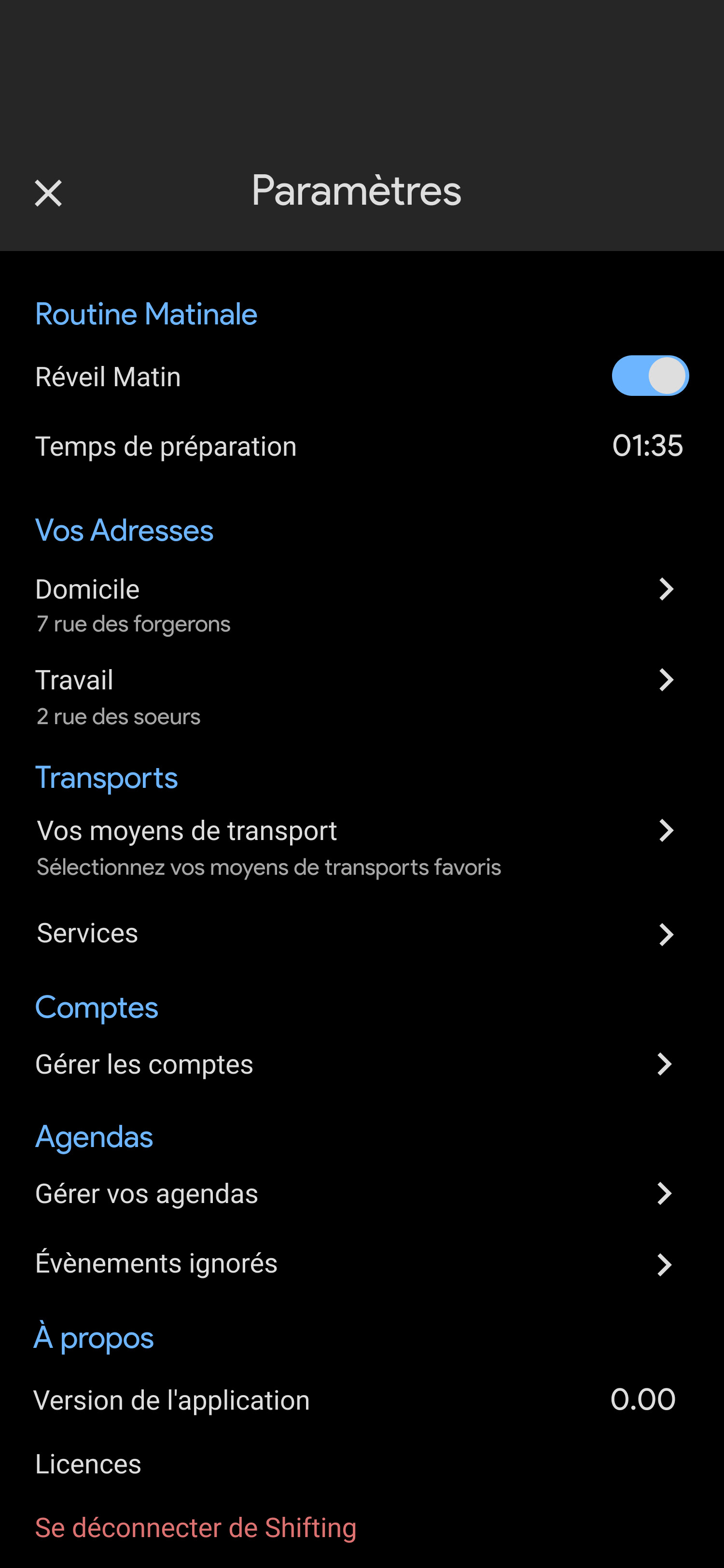Toggle the Réveil Matin switch
The width and height of the screenshot is (724, 1568).
click(650, 376)
